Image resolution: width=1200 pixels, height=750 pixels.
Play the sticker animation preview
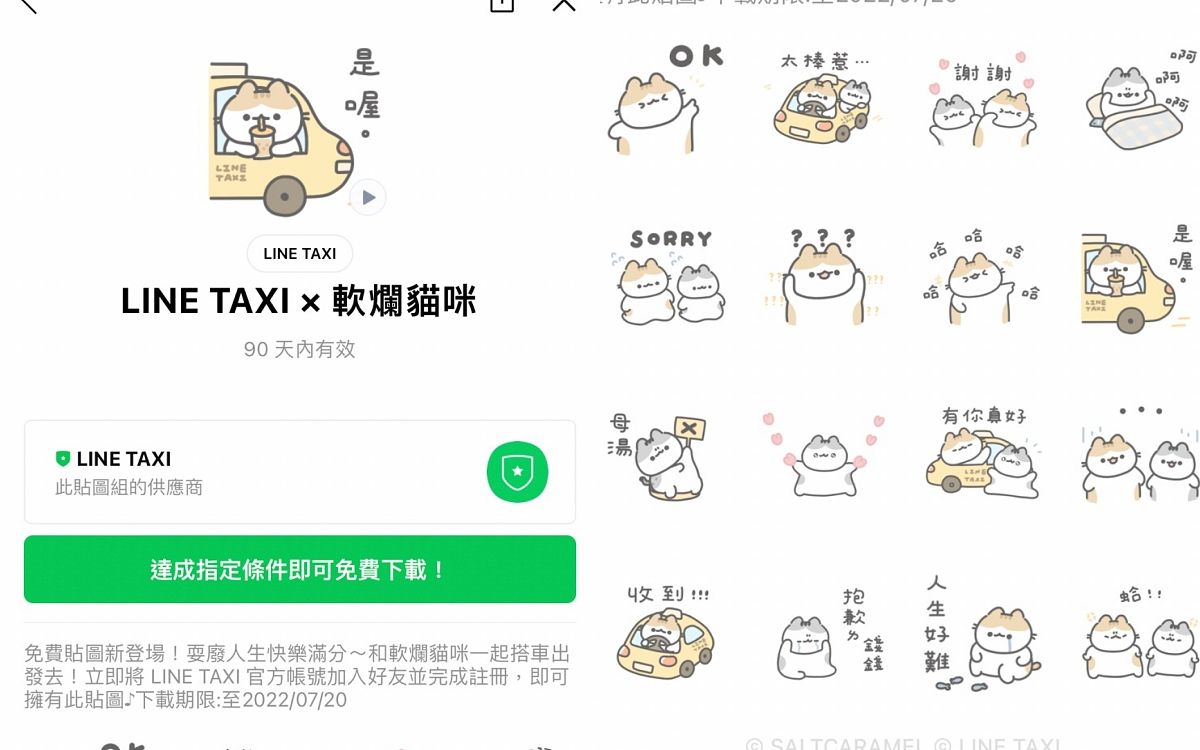368,198
